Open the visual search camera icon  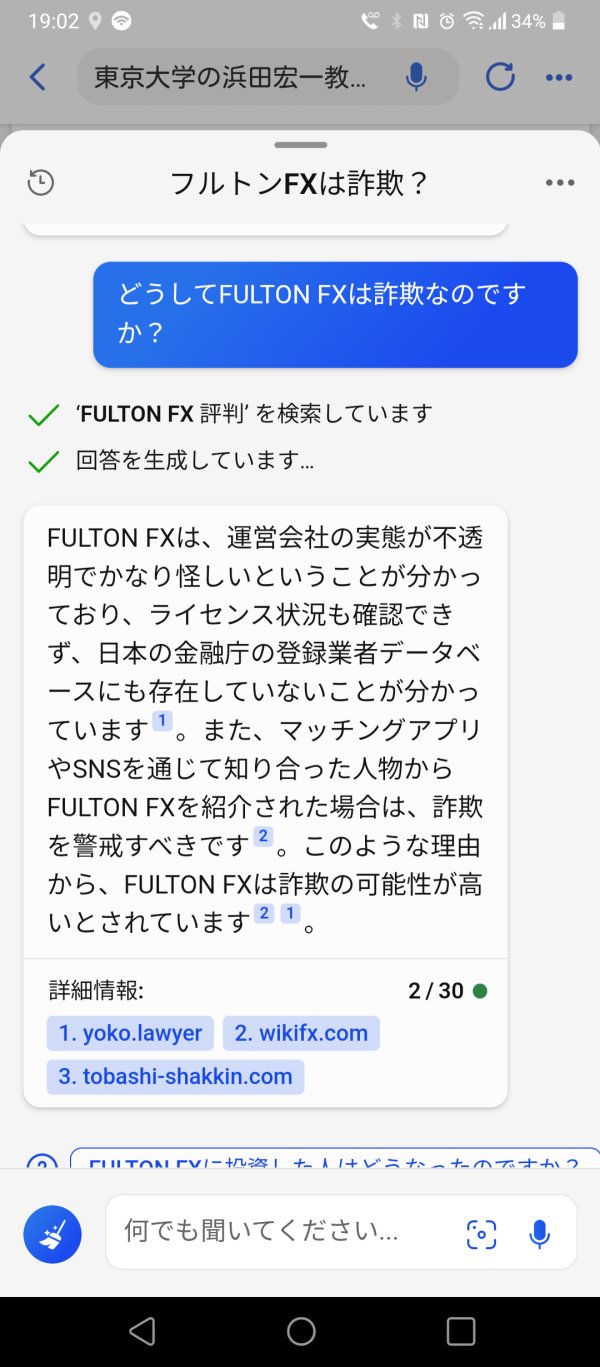point(481,1234)
